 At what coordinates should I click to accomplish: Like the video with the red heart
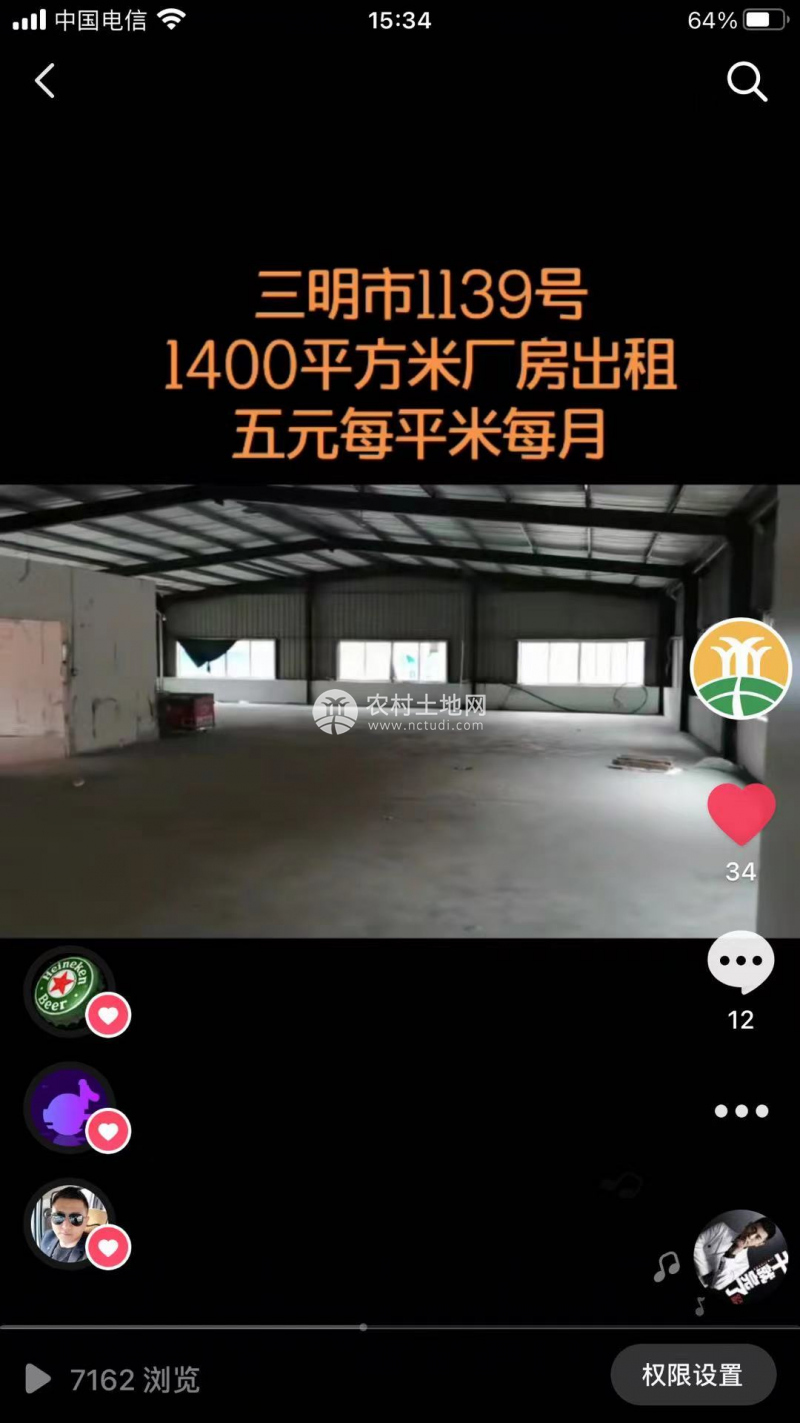[x=741, y=815]
